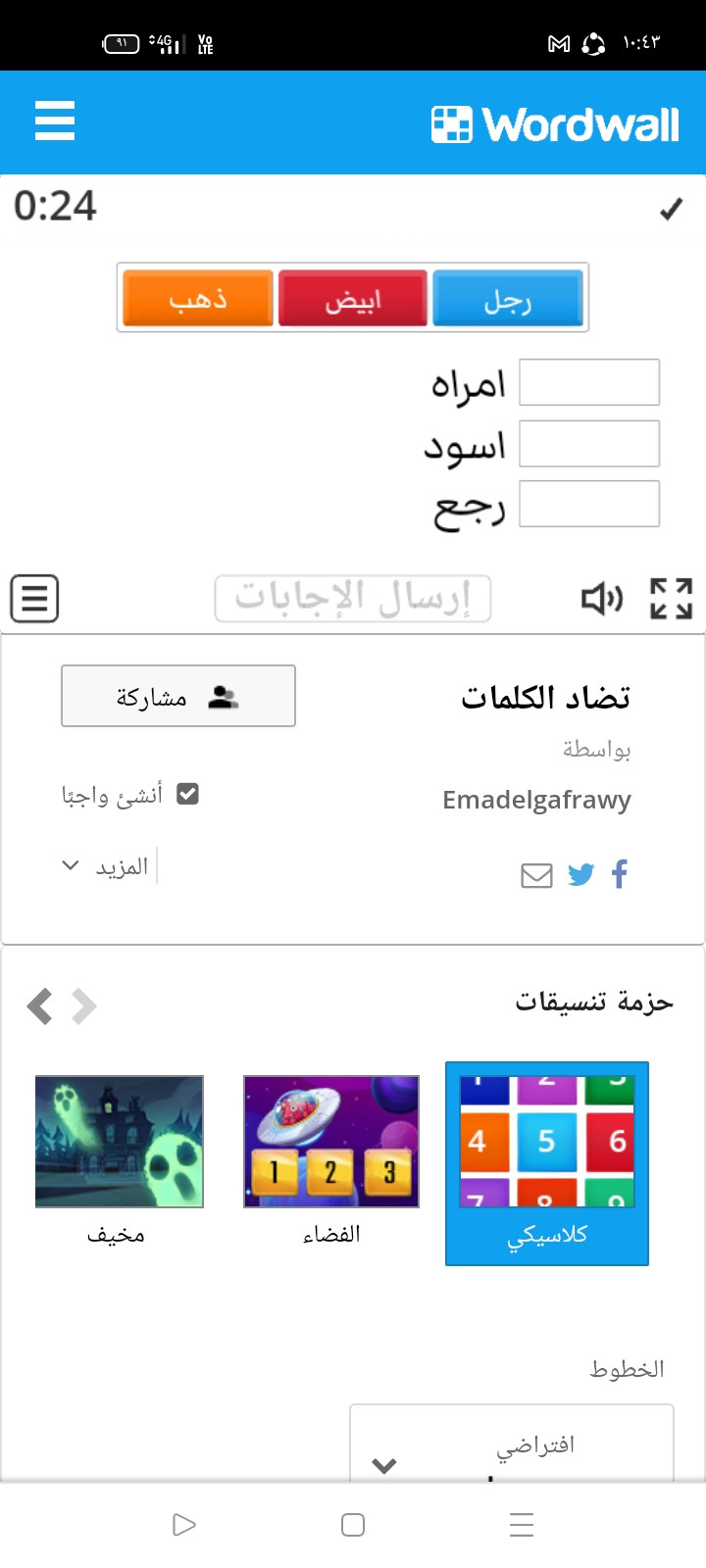
Task: Tap the red ابيض word tile
Action: pyautogui.click(x=353, y=298)
